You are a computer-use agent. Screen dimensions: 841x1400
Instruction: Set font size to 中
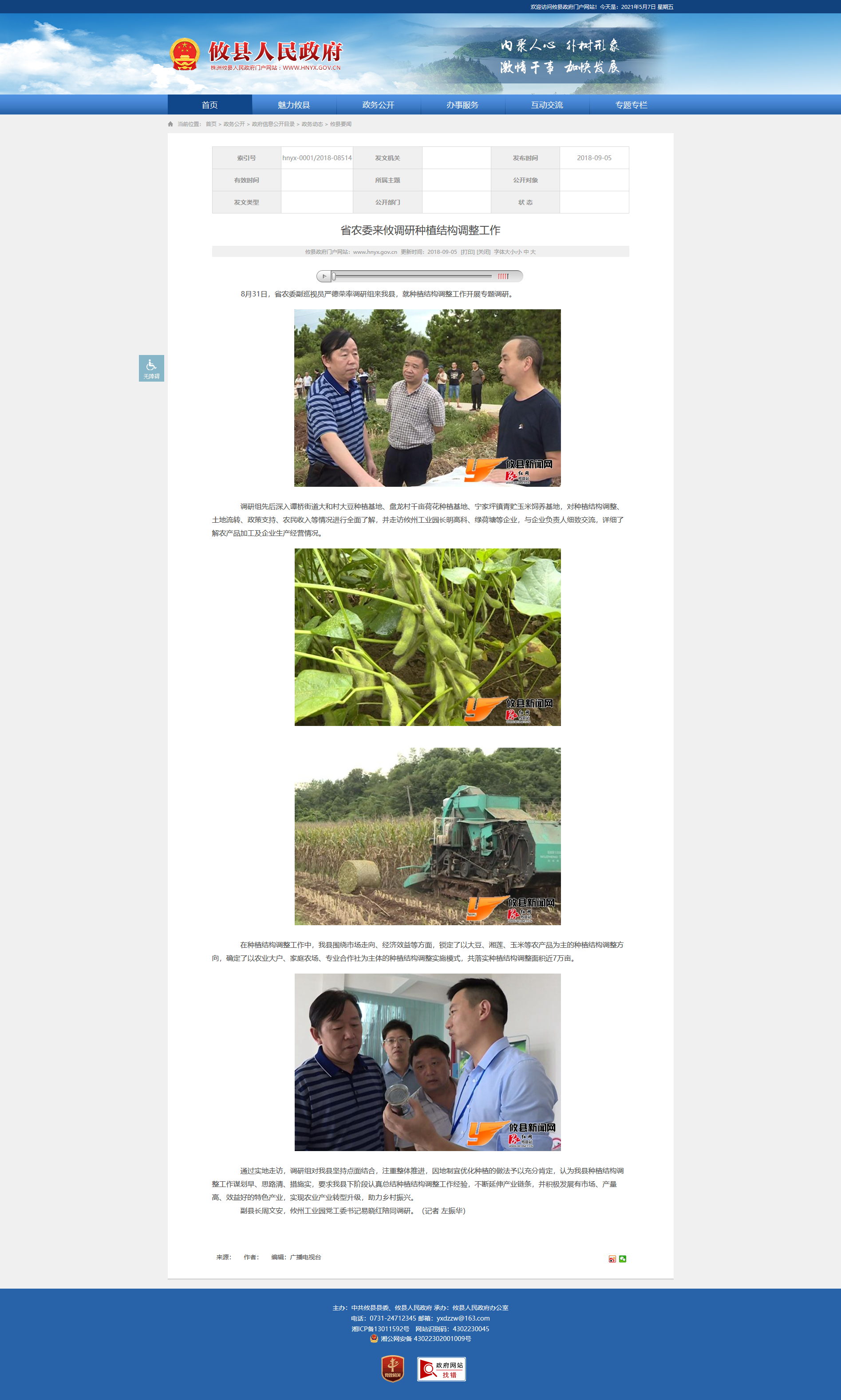(x=526, y=252)
